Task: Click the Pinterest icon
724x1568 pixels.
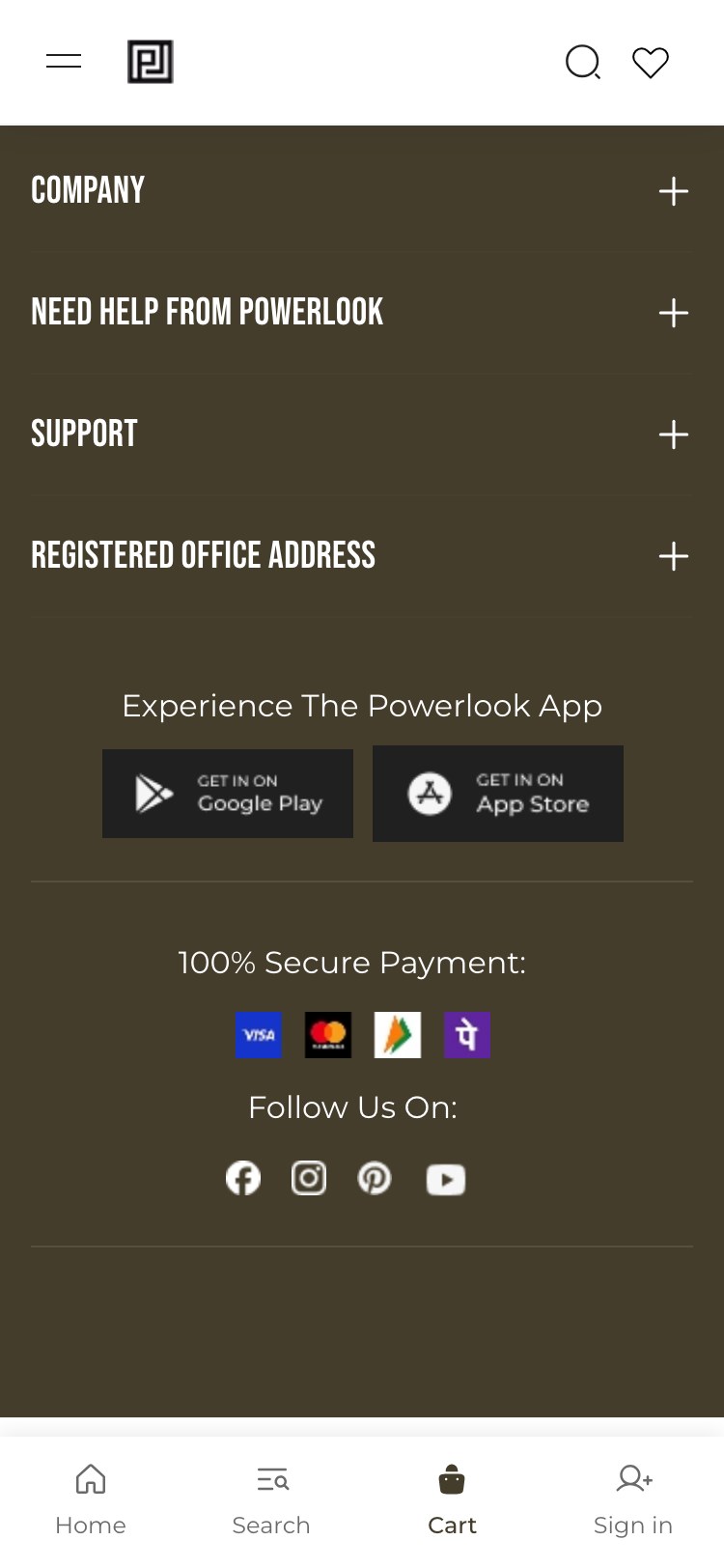Action: (x=375, y=1177)
